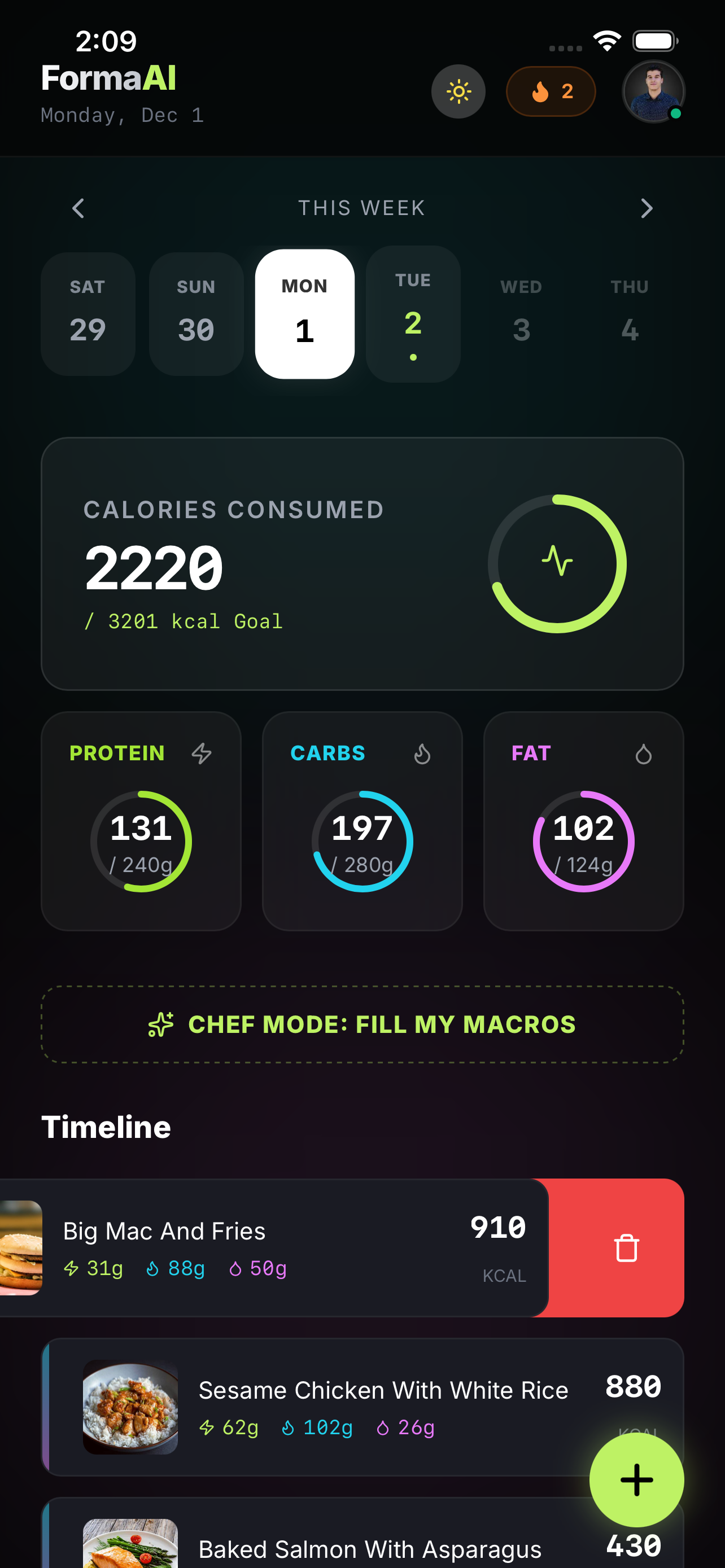Screen dimensions: 725x1568
Task: Open the Carbs macro card
Action: point(362,821)
